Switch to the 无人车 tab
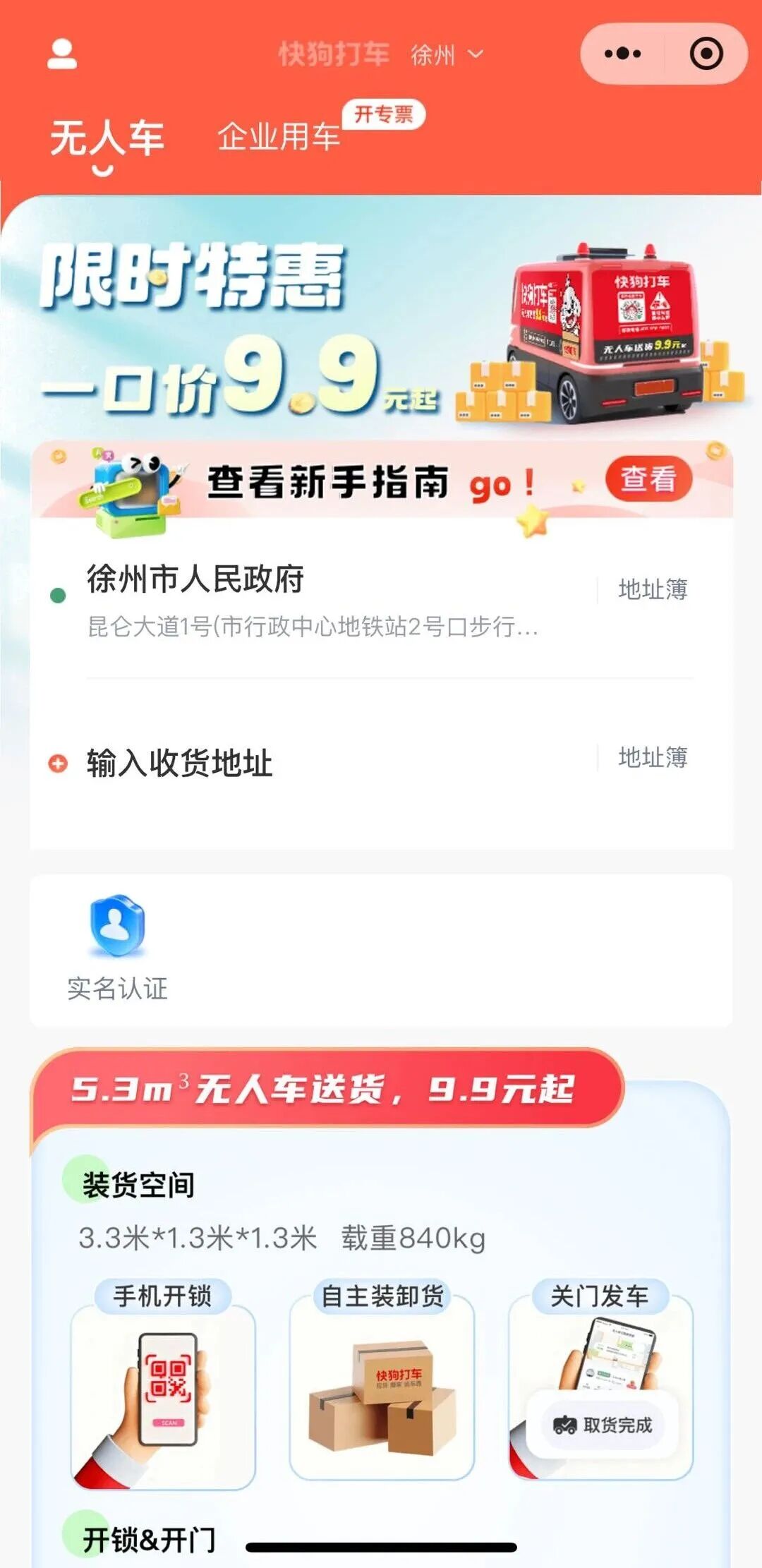 click(107, 138)
